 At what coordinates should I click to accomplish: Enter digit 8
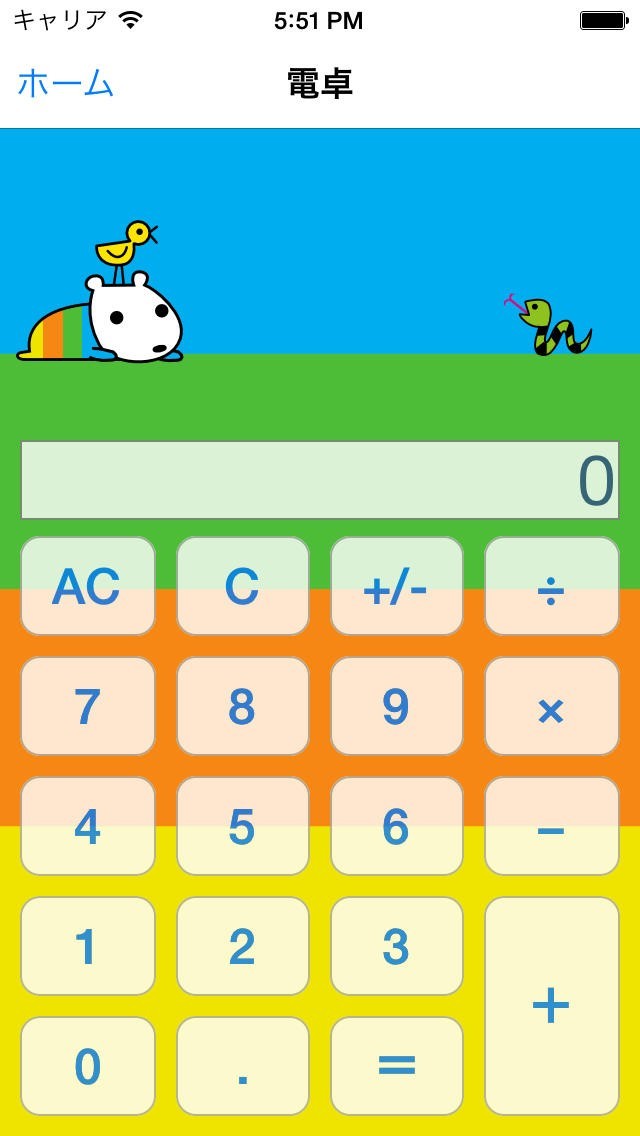coord(242,706)
